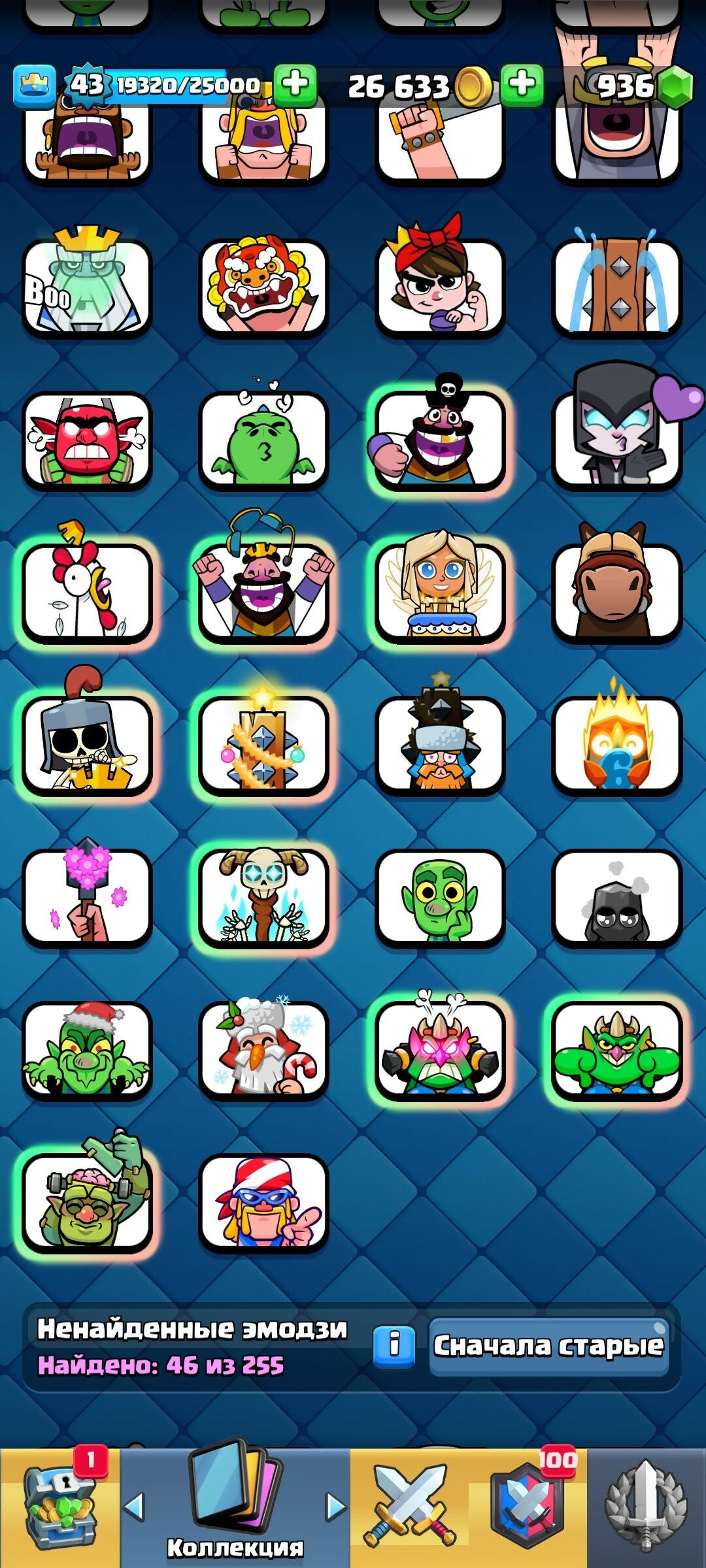Choose the chicken with a crown emote
Viewport: 706px width, 1568px height.
point(87,592)
